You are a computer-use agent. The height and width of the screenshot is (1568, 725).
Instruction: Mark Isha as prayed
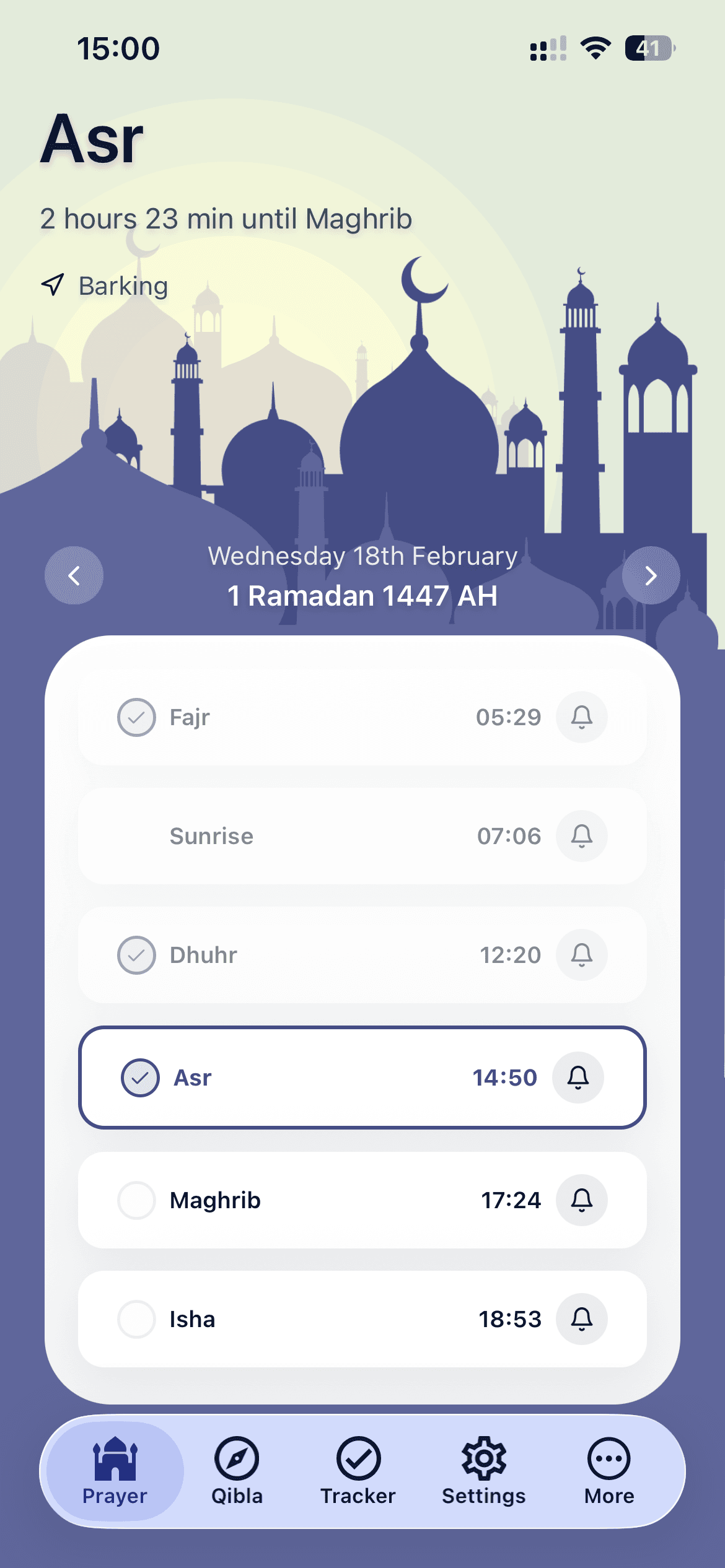[x=136, y=1319]
